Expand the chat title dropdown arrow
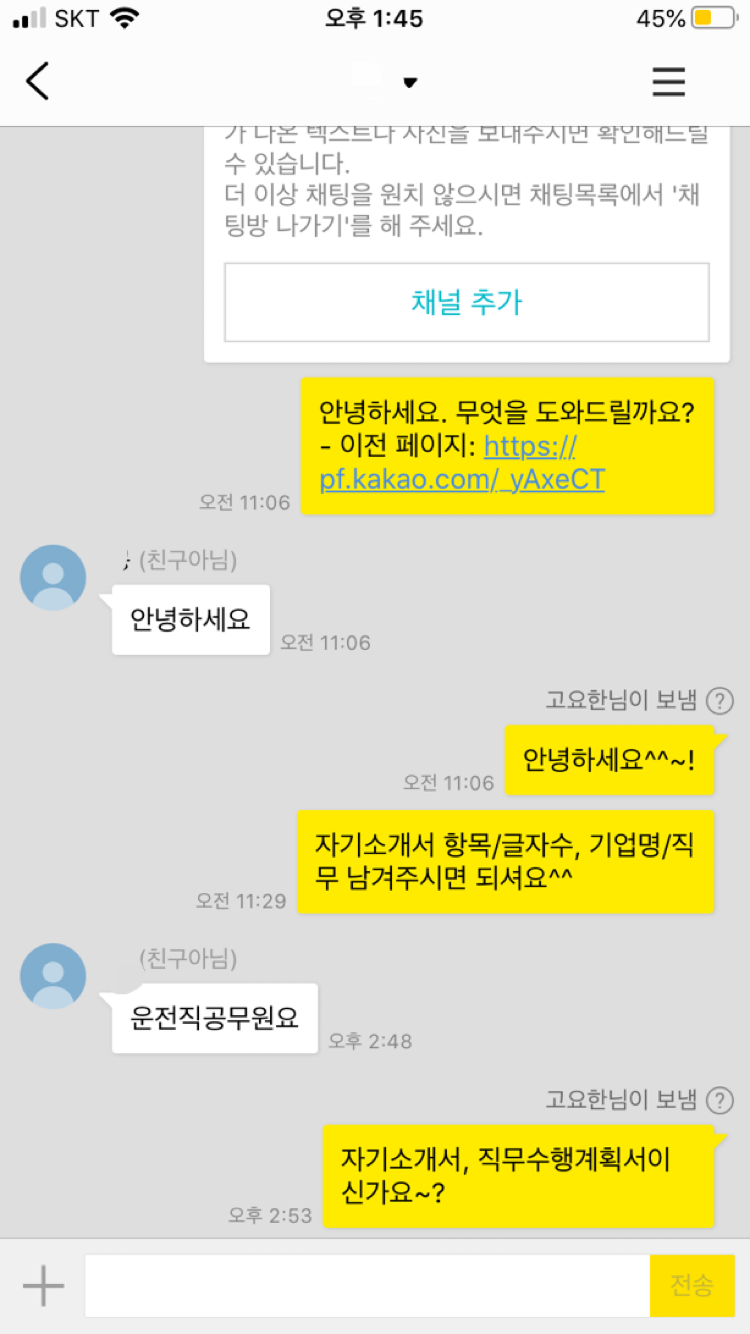 (x=410, y=83)
